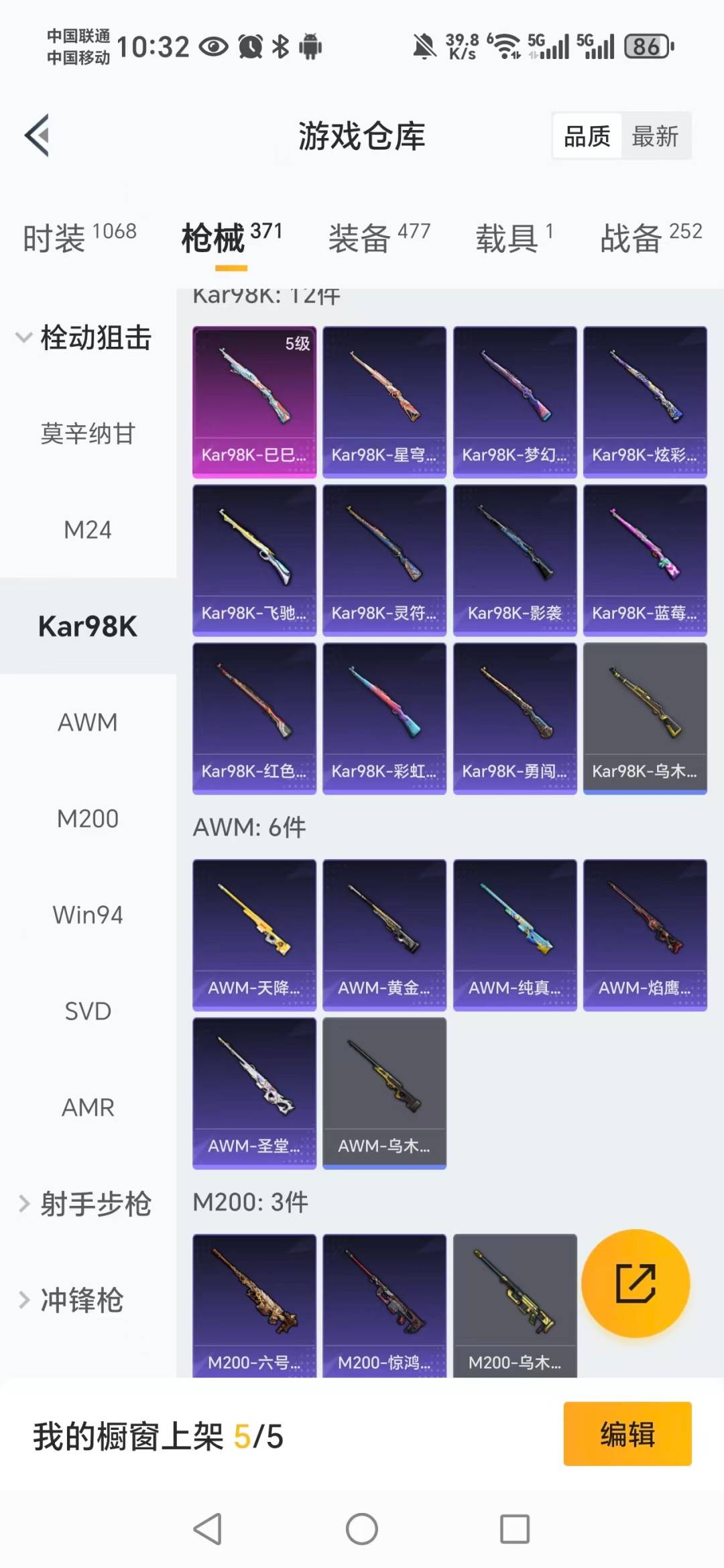Switch sorting to 最新

coord(656,135)
